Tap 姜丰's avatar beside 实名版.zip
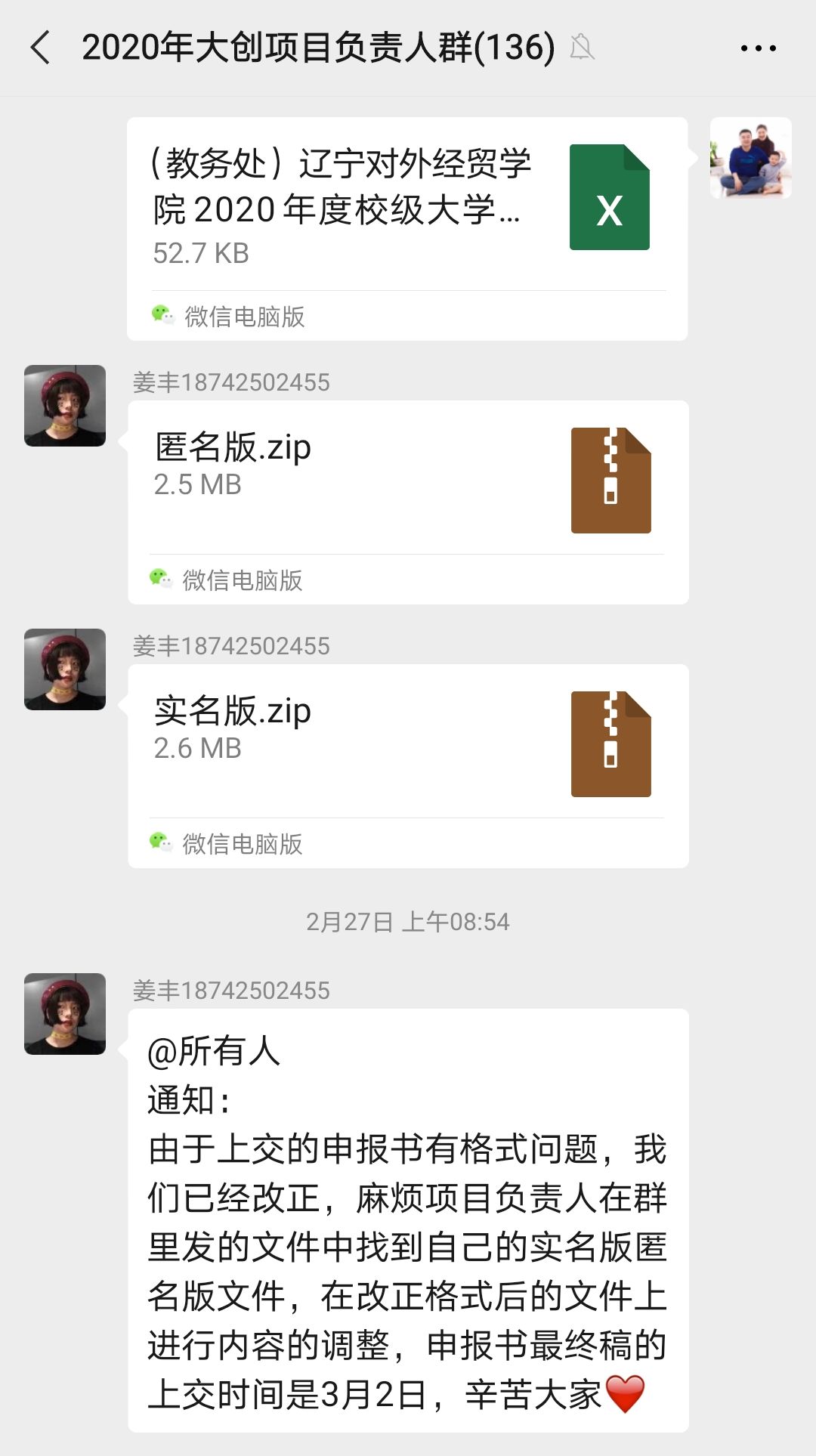This screenshot has width=816, height=1456. [x=65, y=669]
